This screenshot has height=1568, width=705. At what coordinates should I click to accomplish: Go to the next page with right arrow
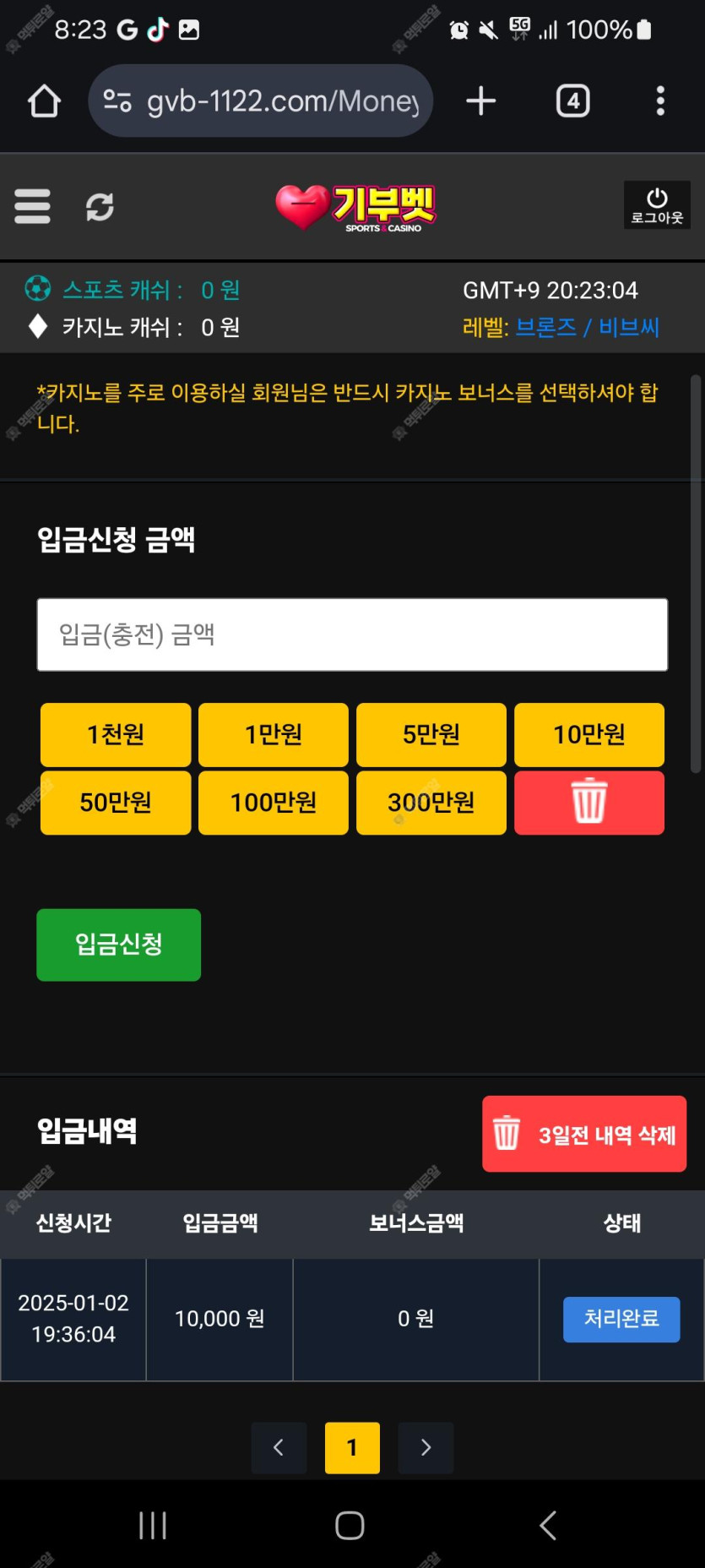click(x=426, y=1447)
